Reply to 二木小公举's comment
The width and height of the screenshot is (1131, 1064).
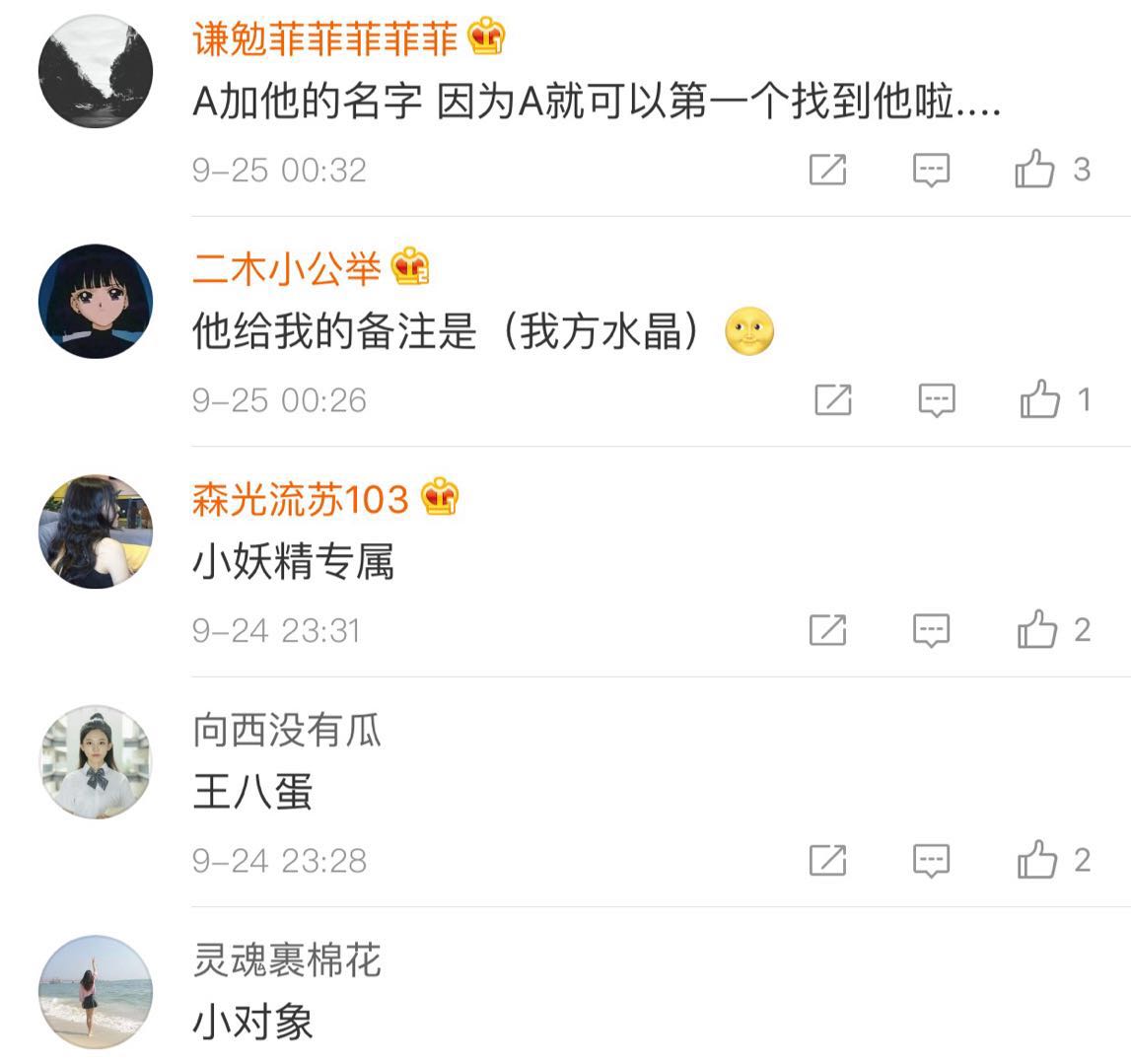936,400
